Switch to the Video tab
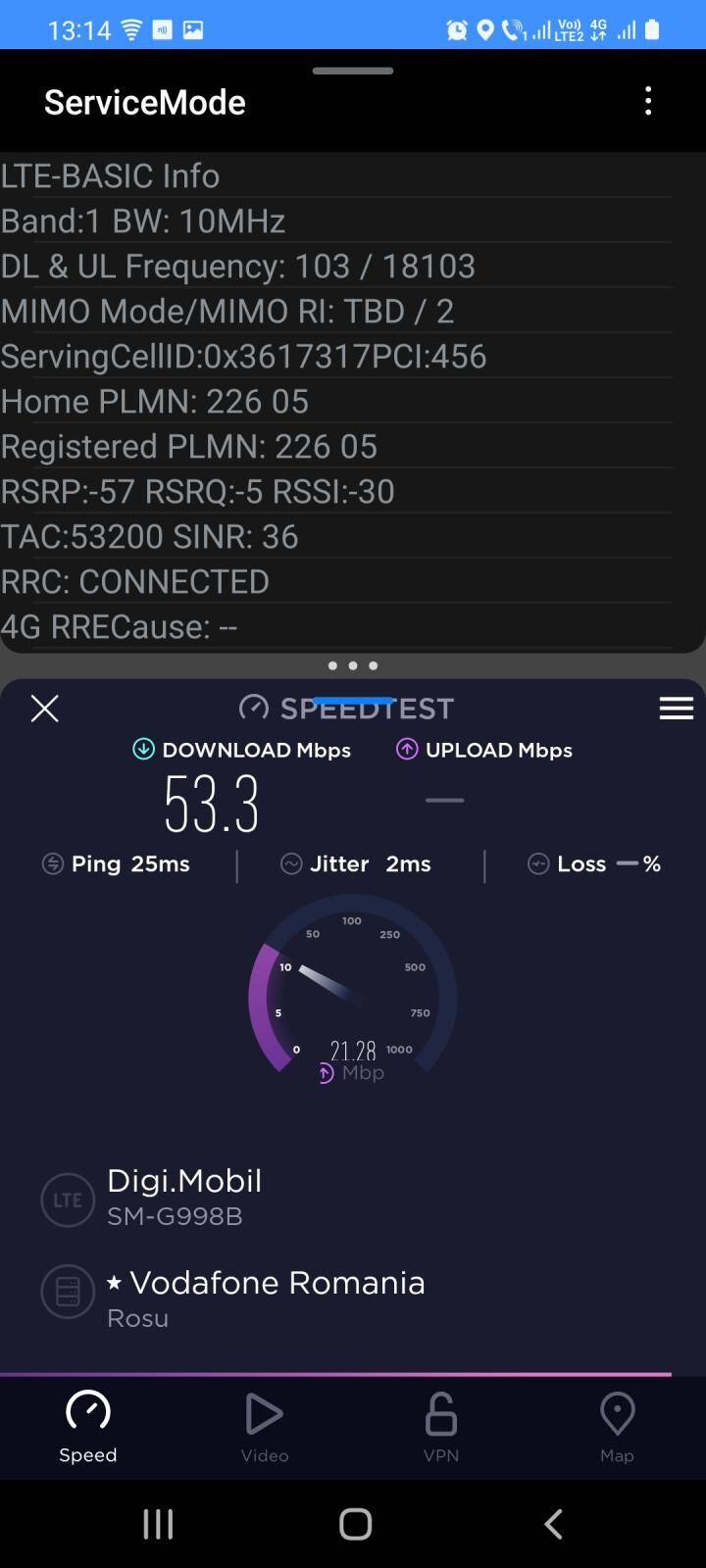Screen dimensions: 706x1568 265,1427
